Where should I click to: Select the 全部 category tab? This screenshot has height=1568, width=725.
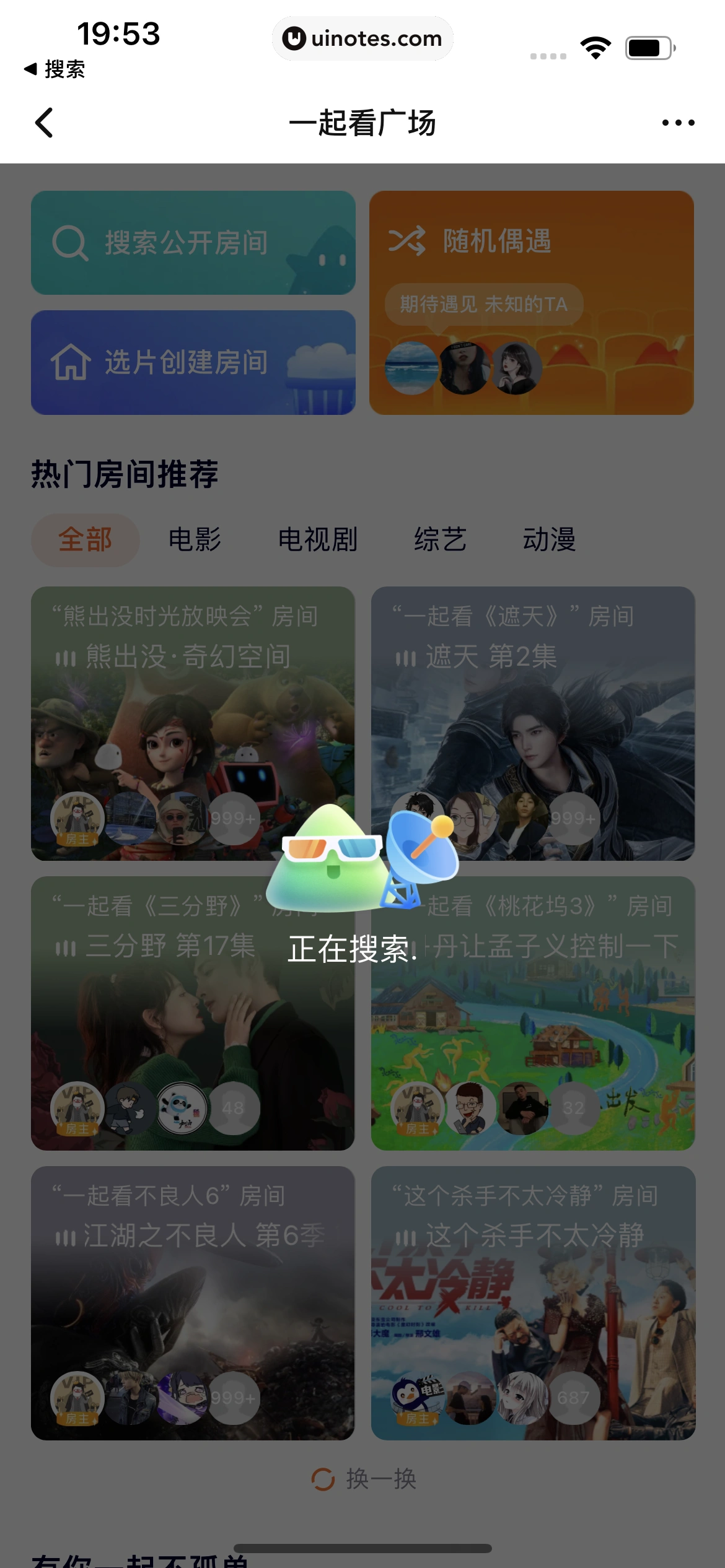[86, 539]
